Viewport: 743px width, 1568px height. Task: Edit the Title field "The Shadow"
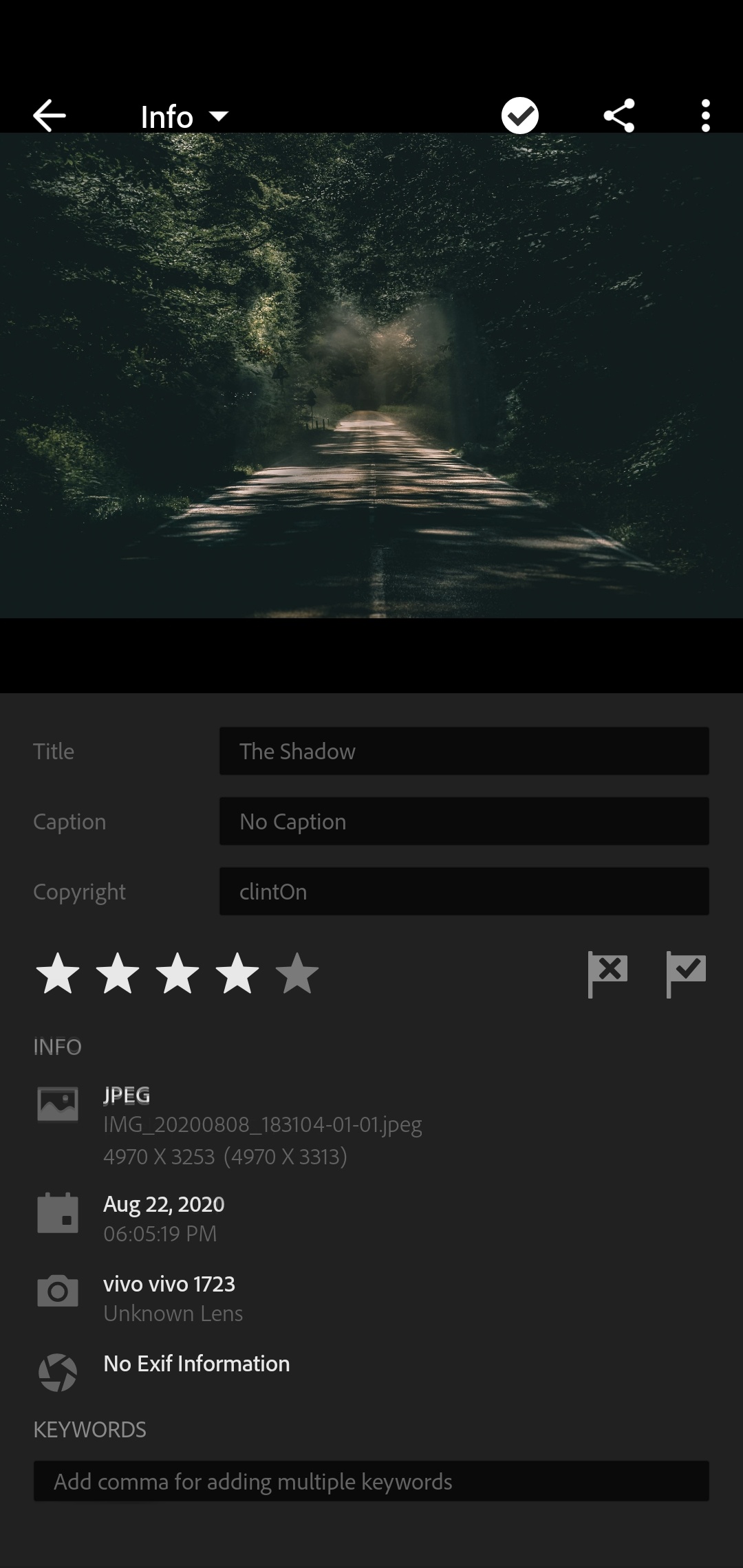[464, 751]
